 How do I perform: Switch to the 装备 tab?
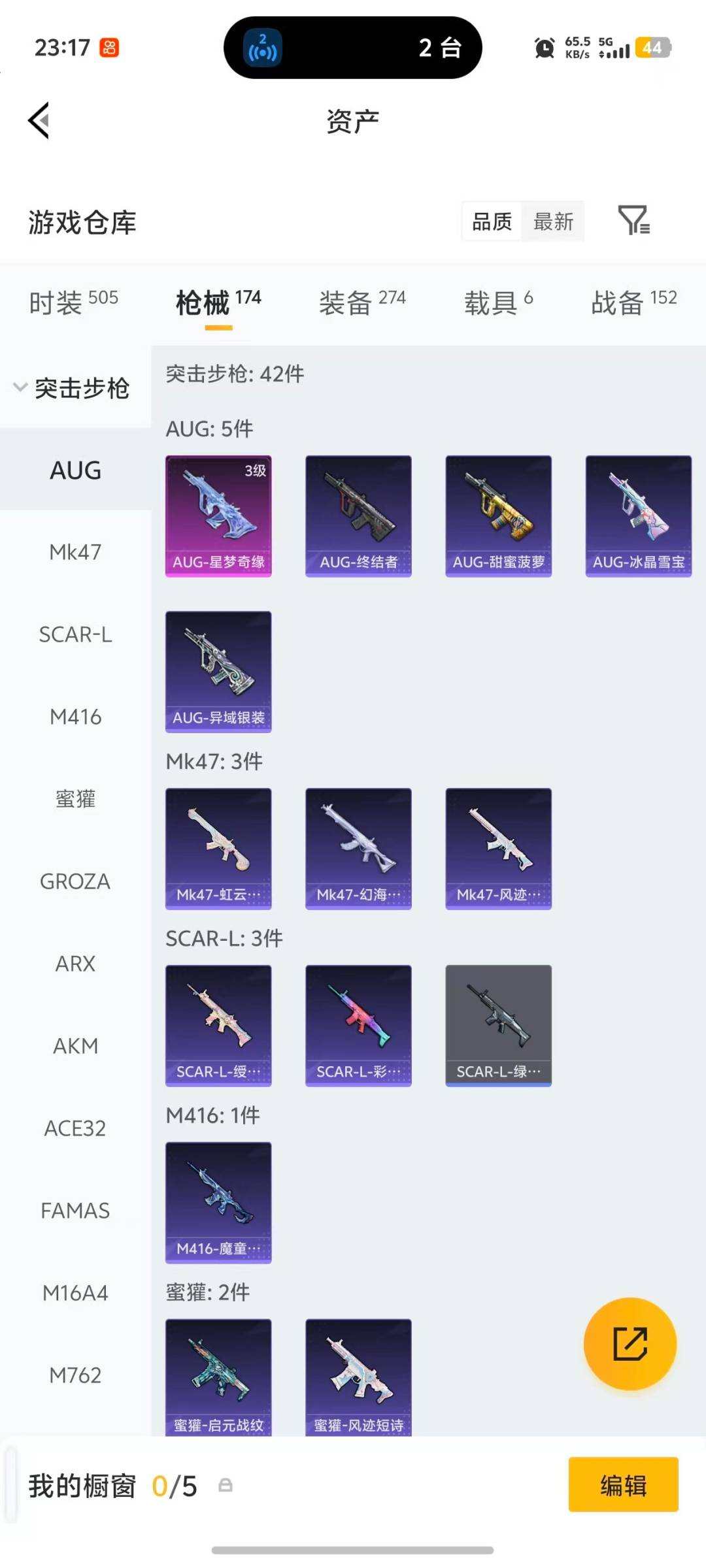(x=361, y=302)
